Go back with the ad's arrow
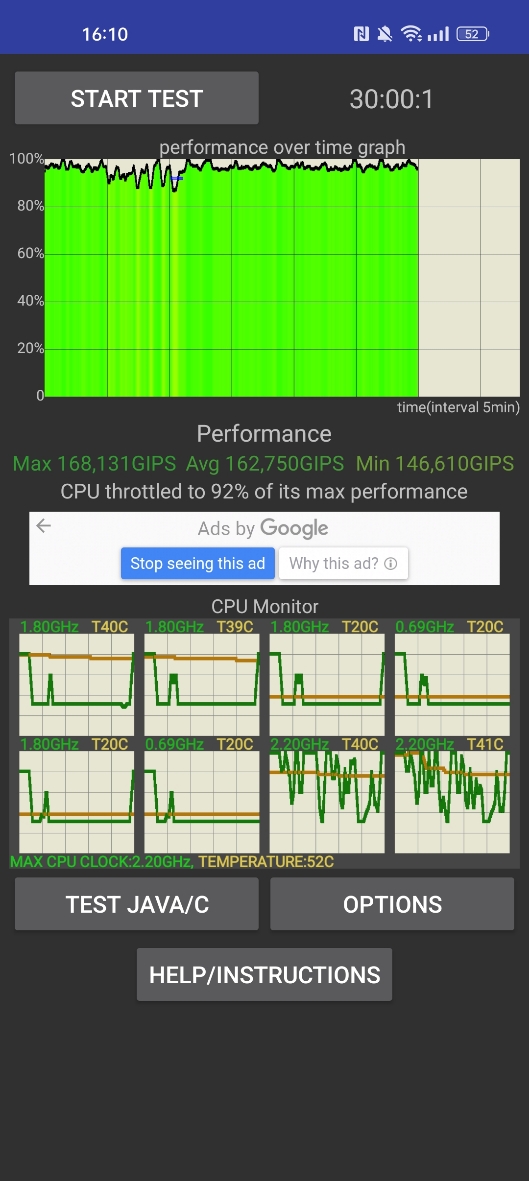 pos(44,526)
